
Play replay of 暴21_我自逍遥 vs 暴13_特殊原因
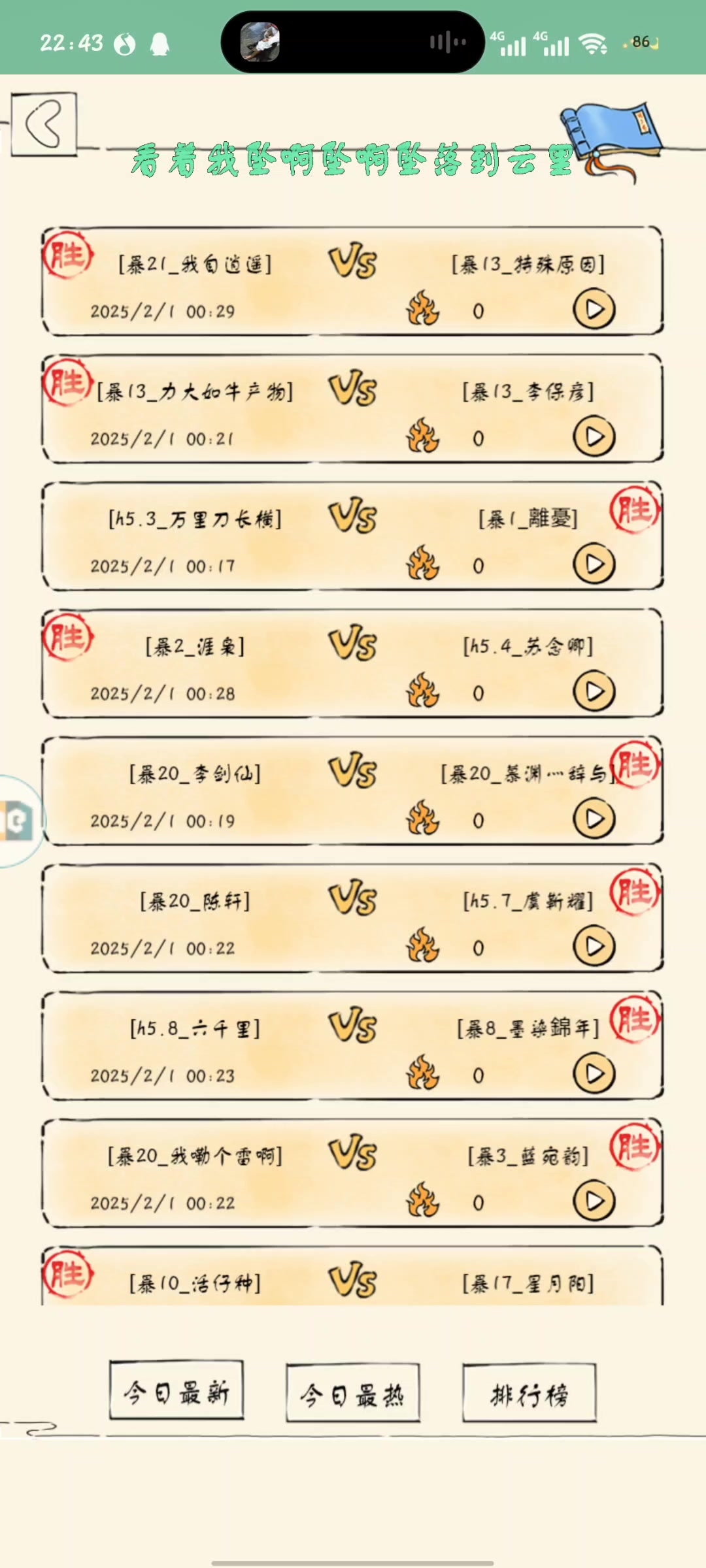594,310
